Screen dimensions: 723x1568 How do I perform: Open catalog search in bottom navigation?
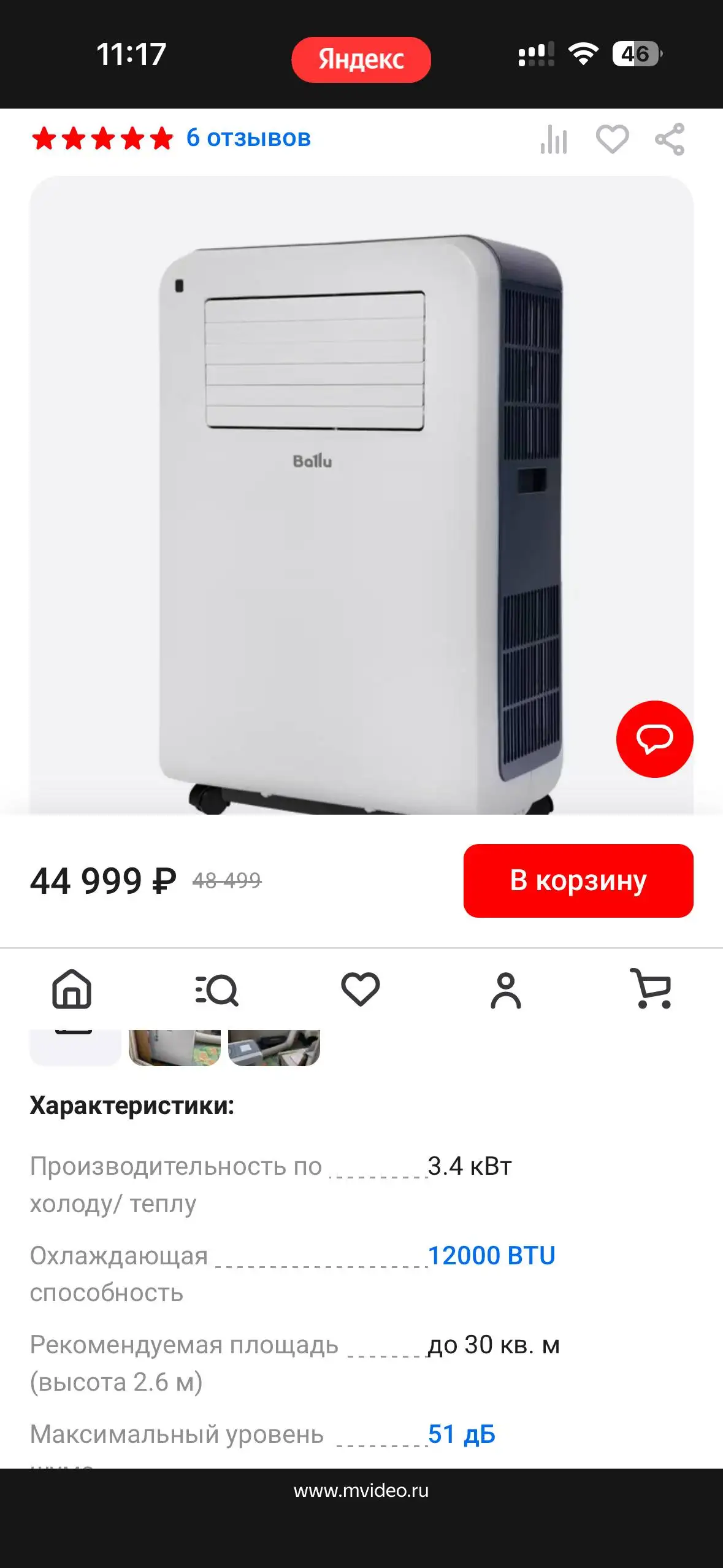(216, 989)
